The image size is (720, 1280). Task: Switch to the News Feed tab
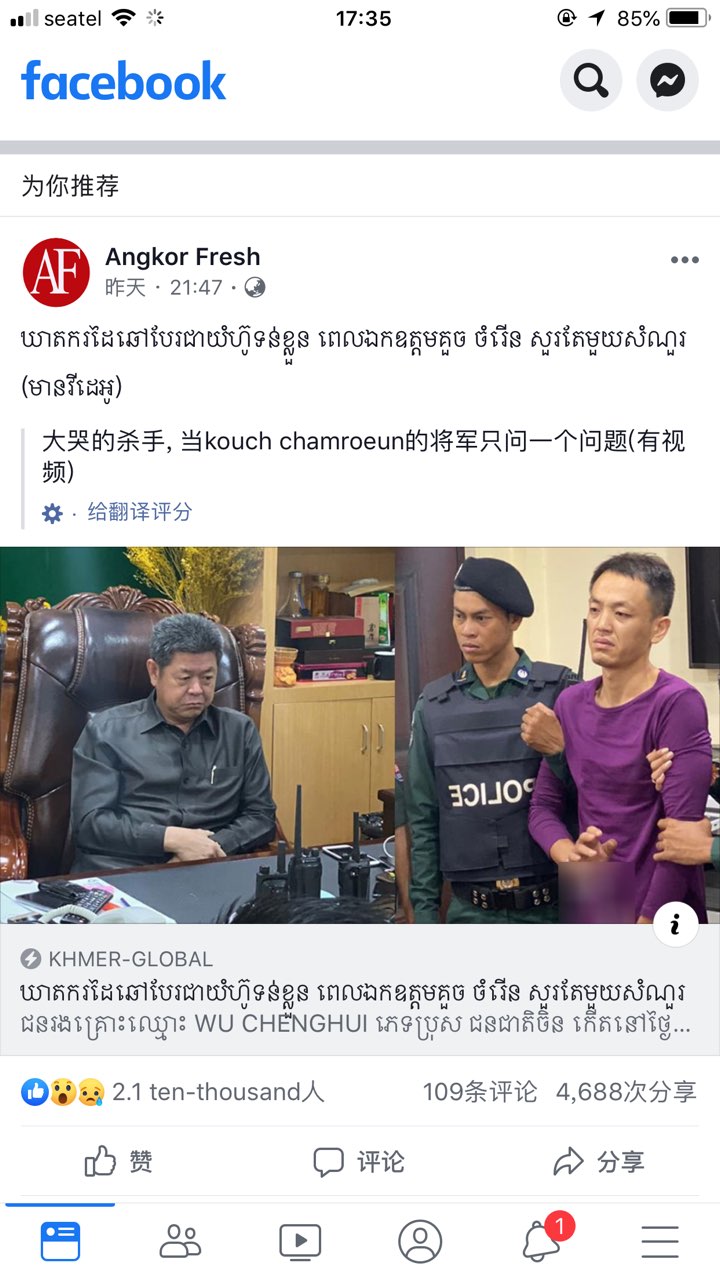point(60,1241)
